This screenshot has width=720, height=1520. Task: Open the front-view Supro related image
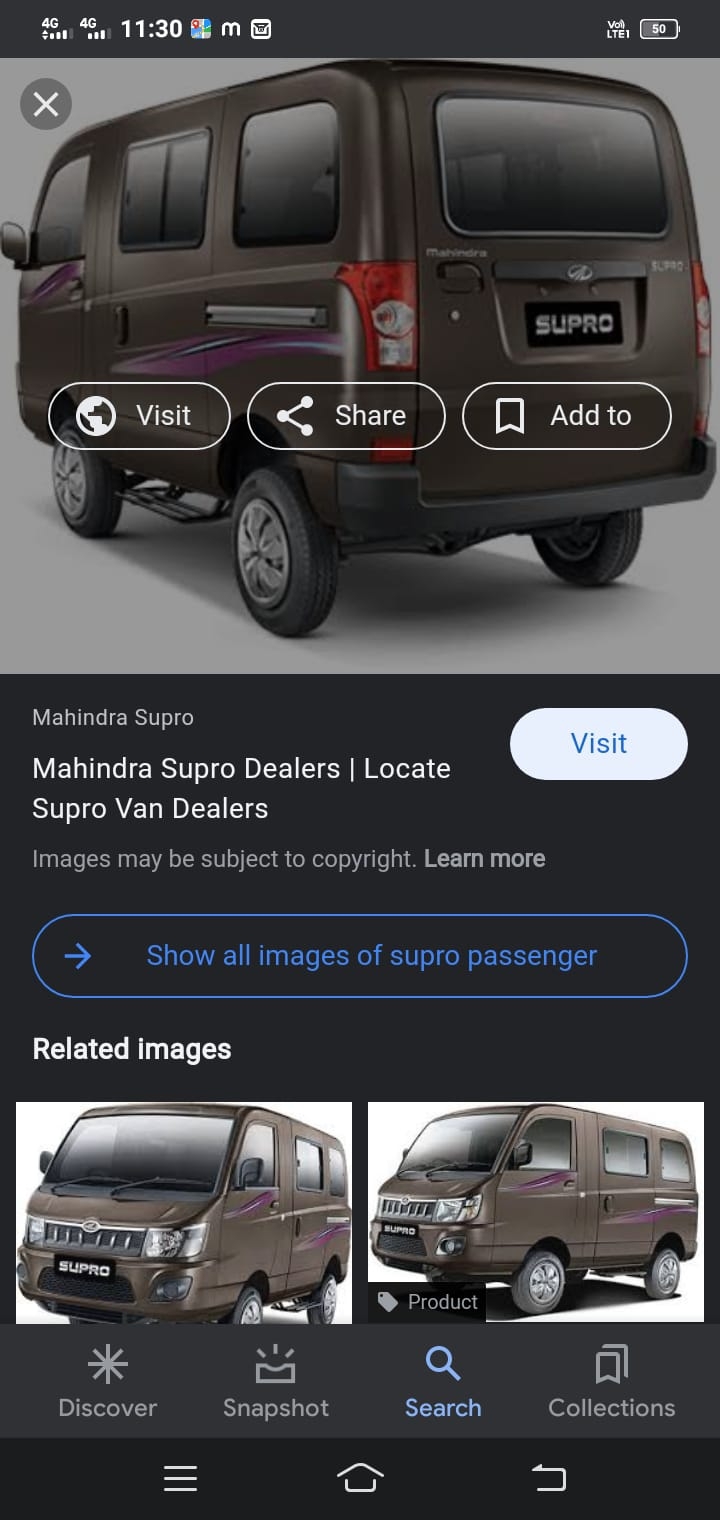pos(184,1212)
